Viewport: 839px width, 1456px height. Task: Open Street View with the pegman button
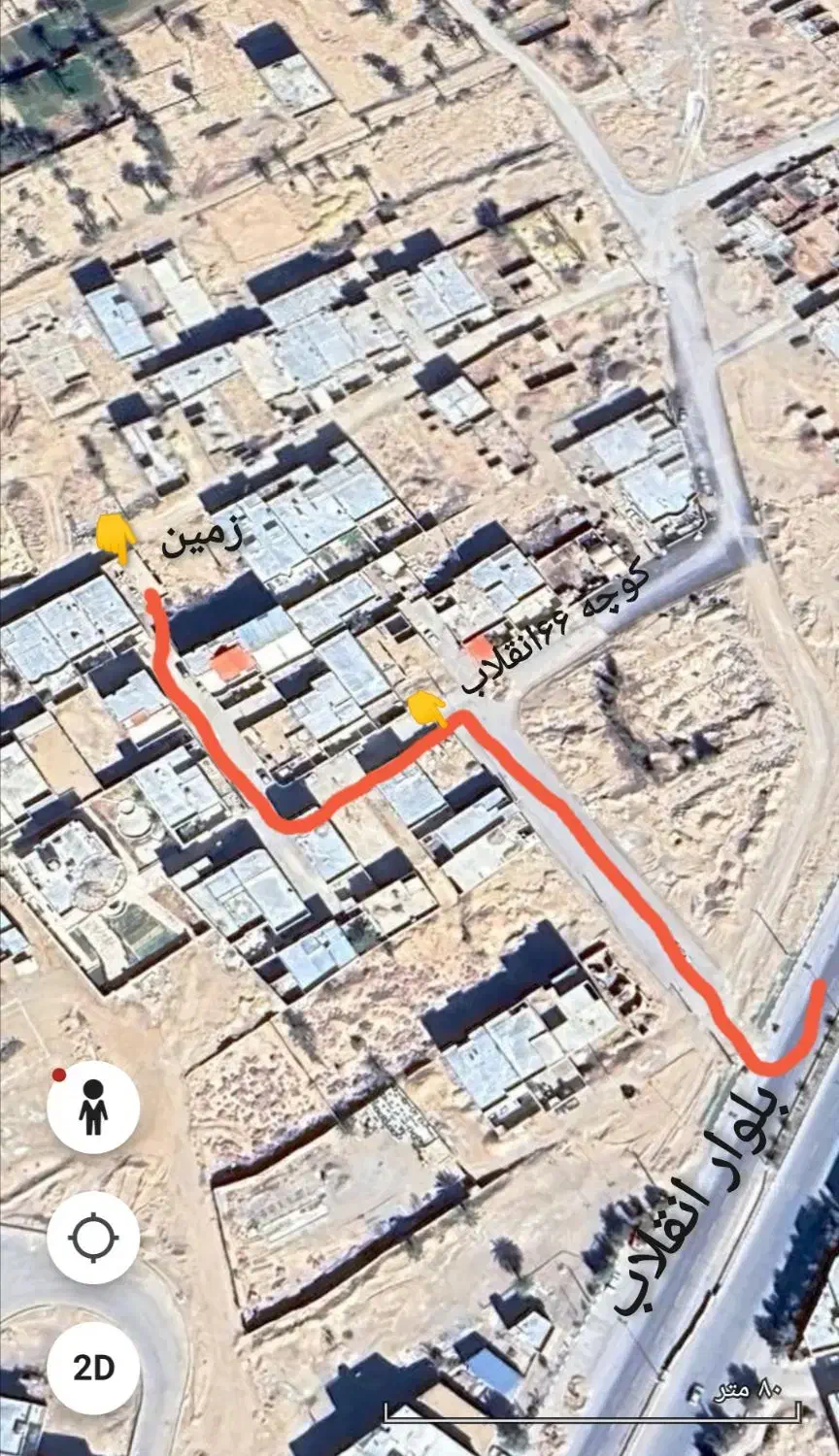click(93, 1108)
